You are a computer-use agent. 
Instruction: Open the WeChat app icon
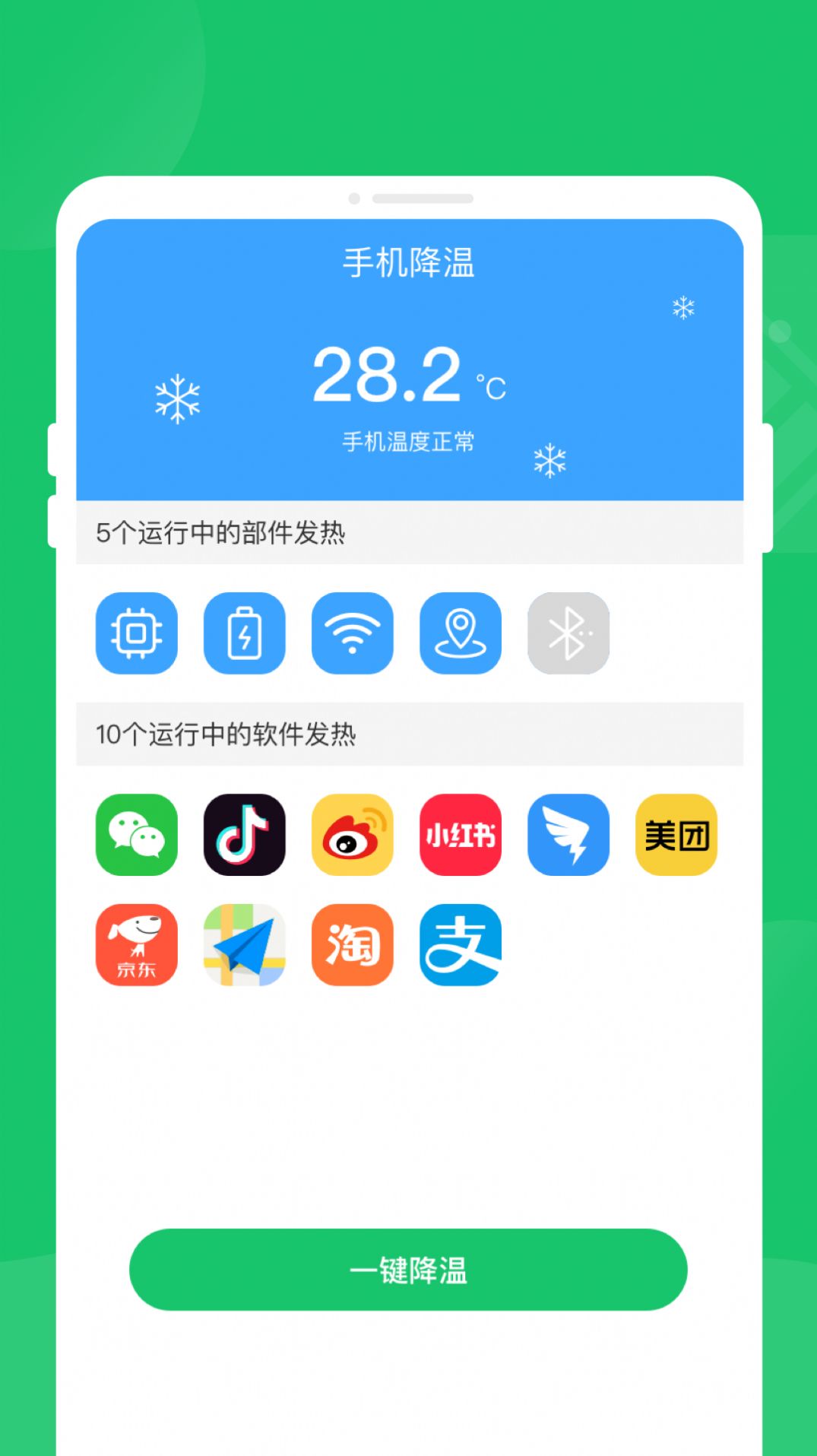point(136,834)
